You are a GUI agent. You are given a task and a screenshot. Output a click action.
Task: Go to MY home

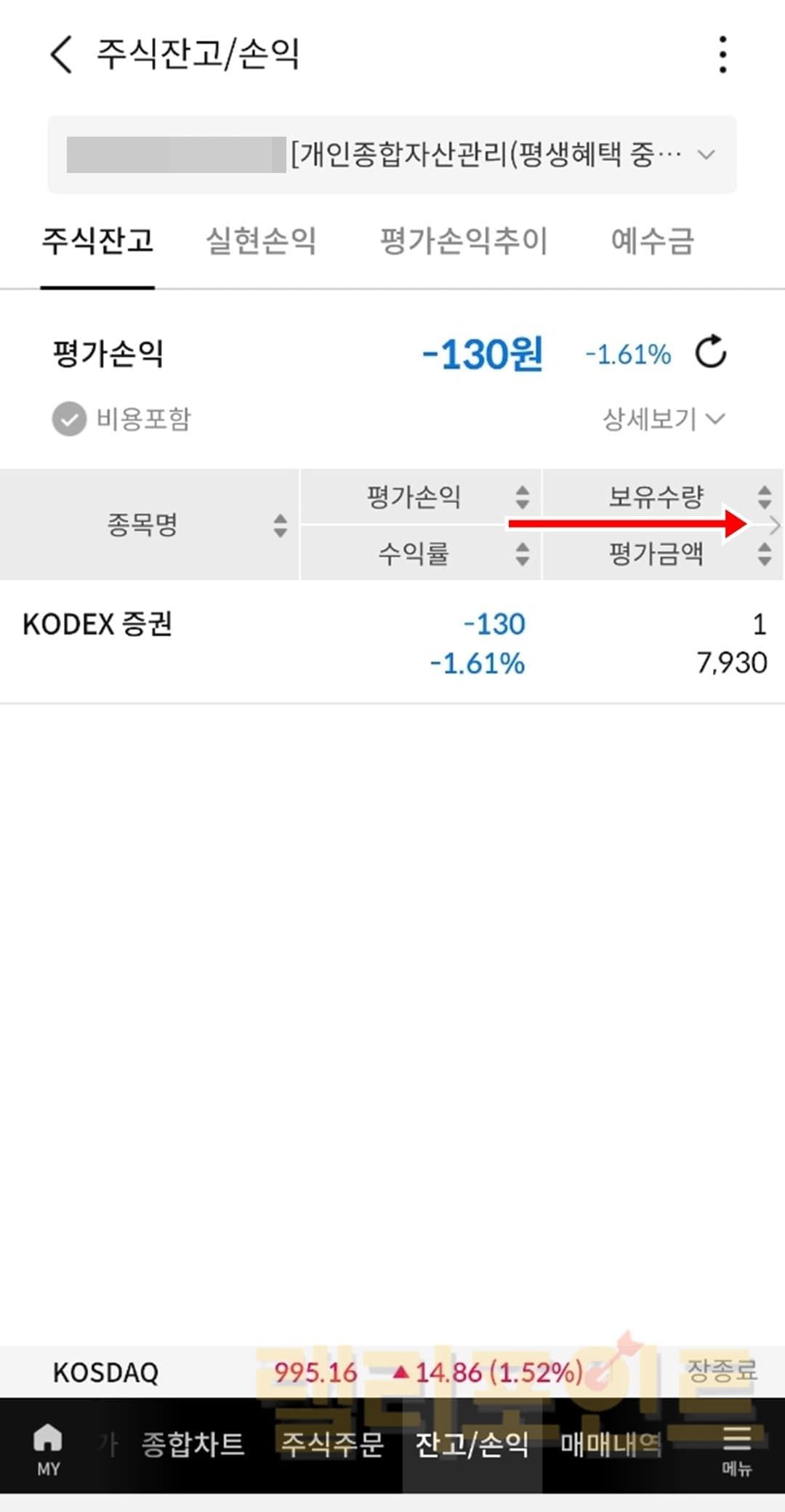(x=48, y=1448)
